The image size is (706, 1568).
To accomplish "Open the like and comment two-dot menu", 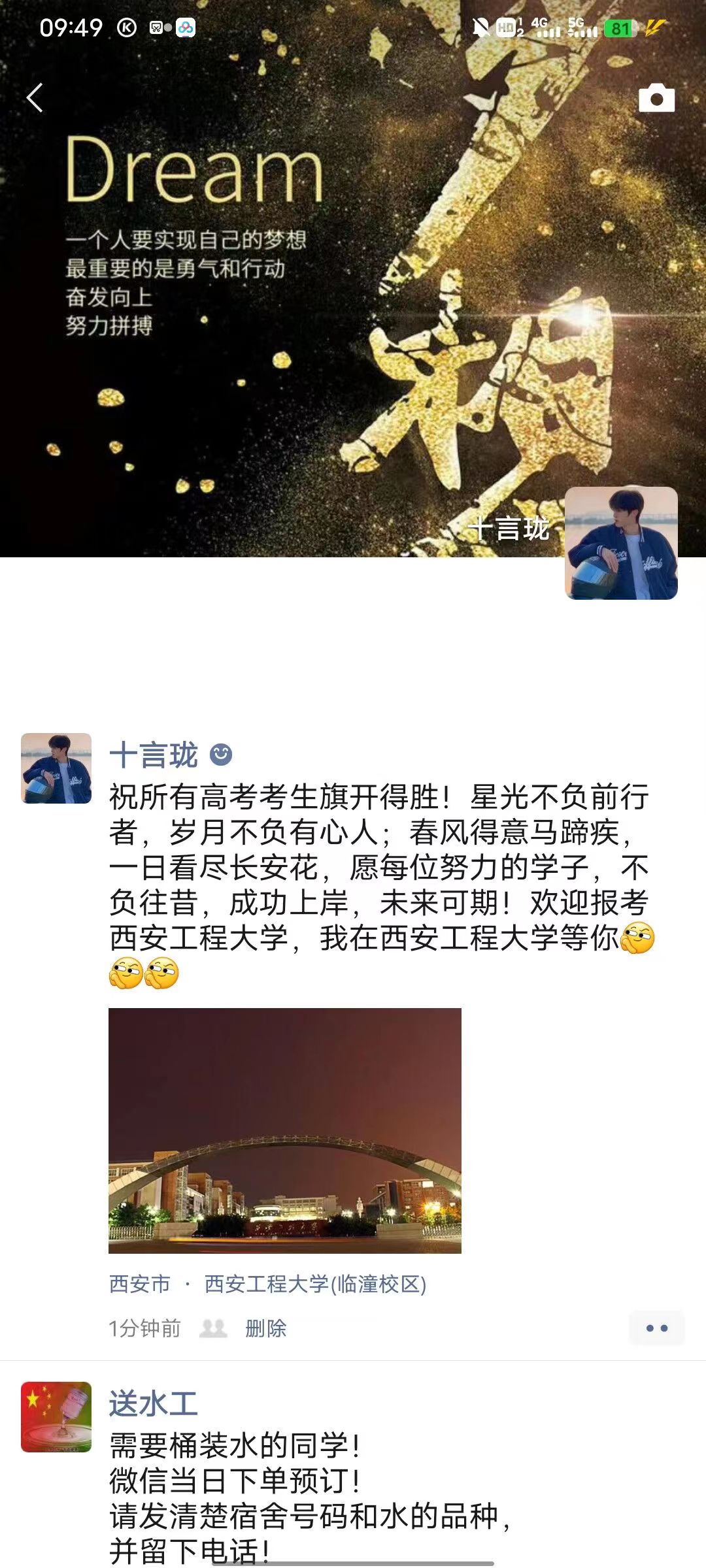I will 656,1328.
